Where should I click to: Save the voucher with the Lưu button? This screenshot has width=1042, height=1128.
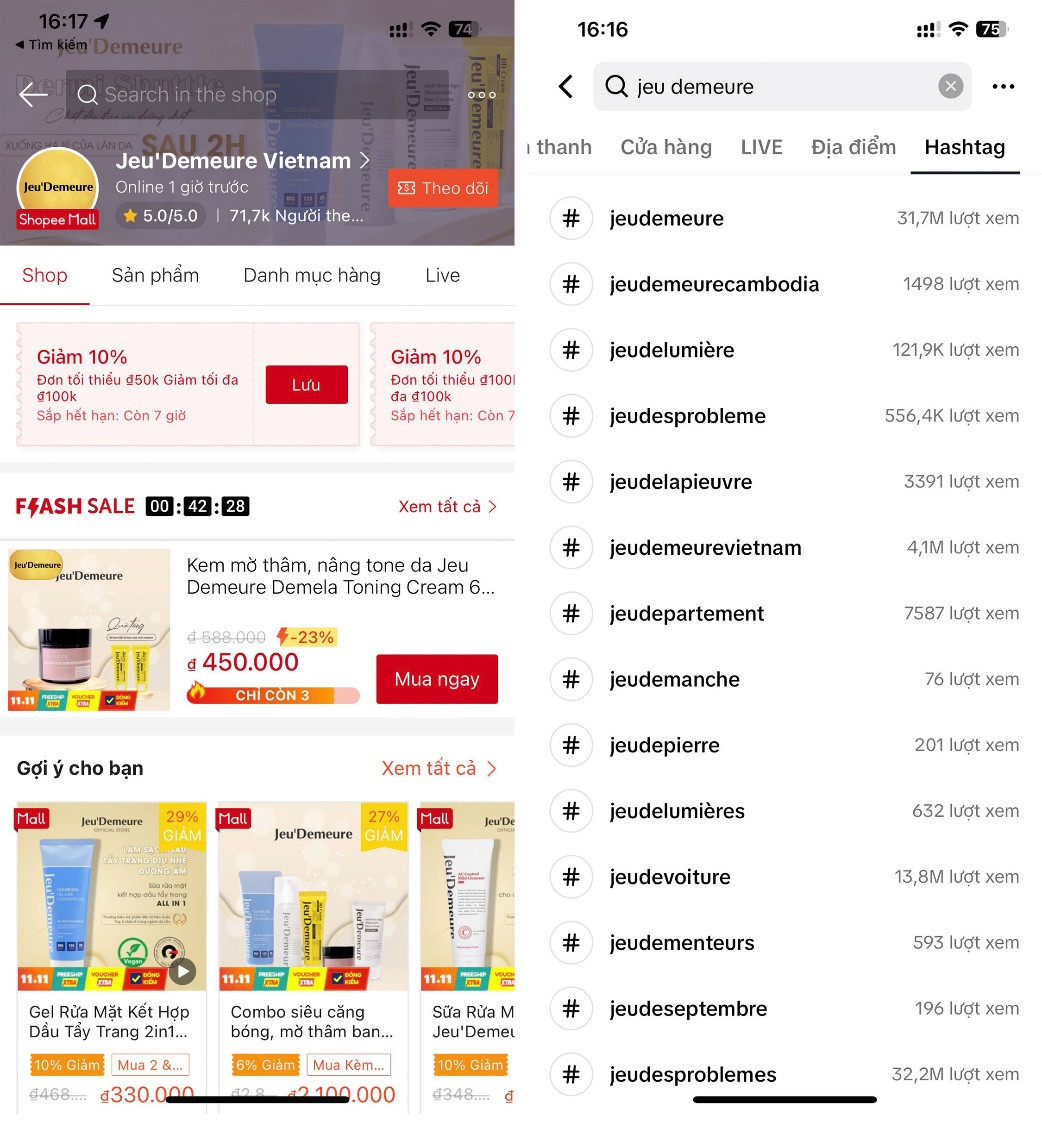coord(306,385)
